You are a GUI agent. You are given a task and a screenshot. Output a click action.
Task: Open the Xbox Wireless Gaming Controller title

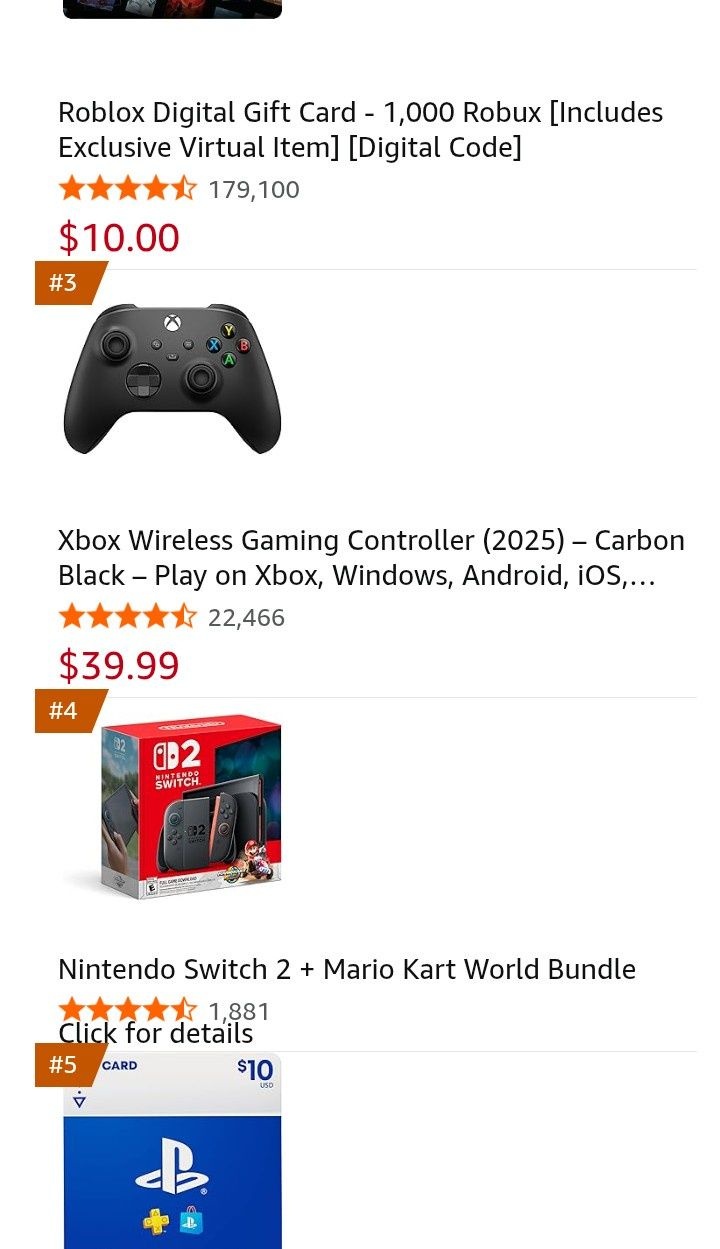coord(370,558)
